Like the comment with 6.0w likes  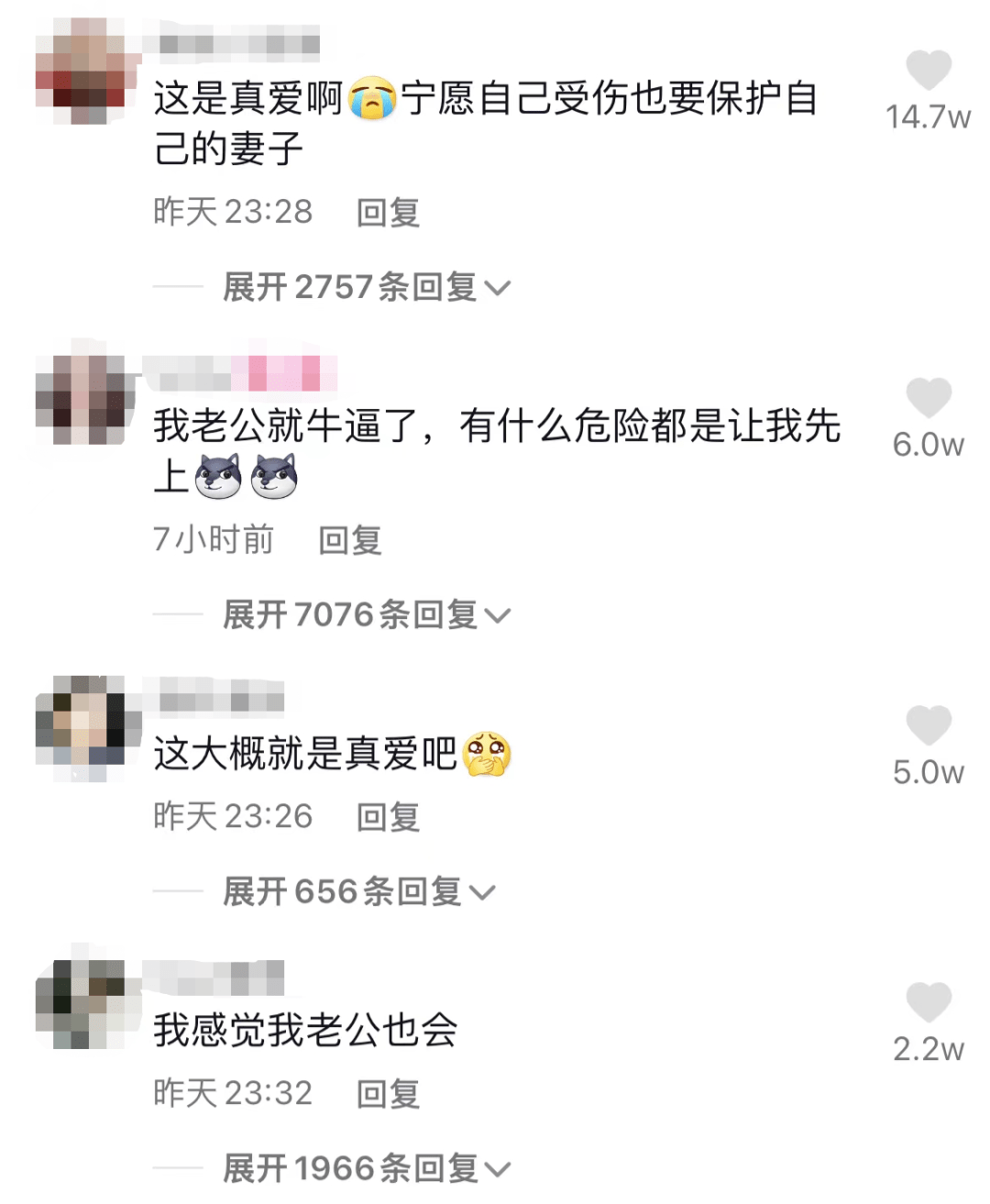point(928,399)
